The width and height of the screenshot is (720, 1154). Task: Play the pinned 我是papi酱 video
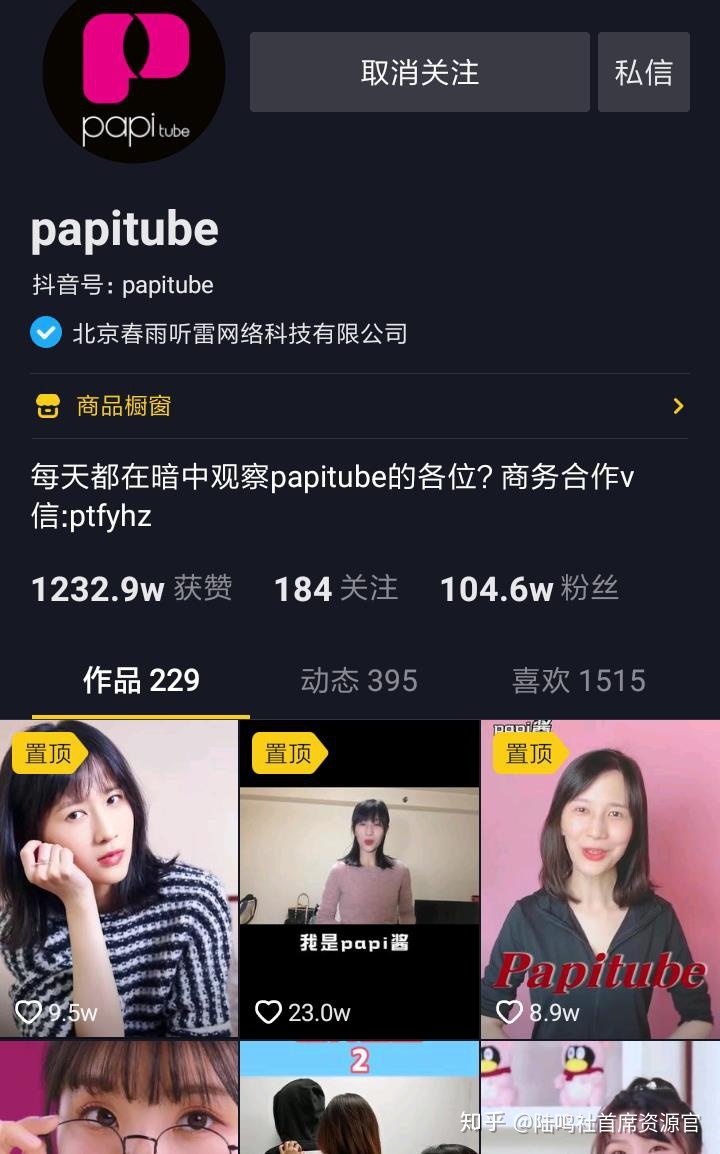[x=359, y=880]
